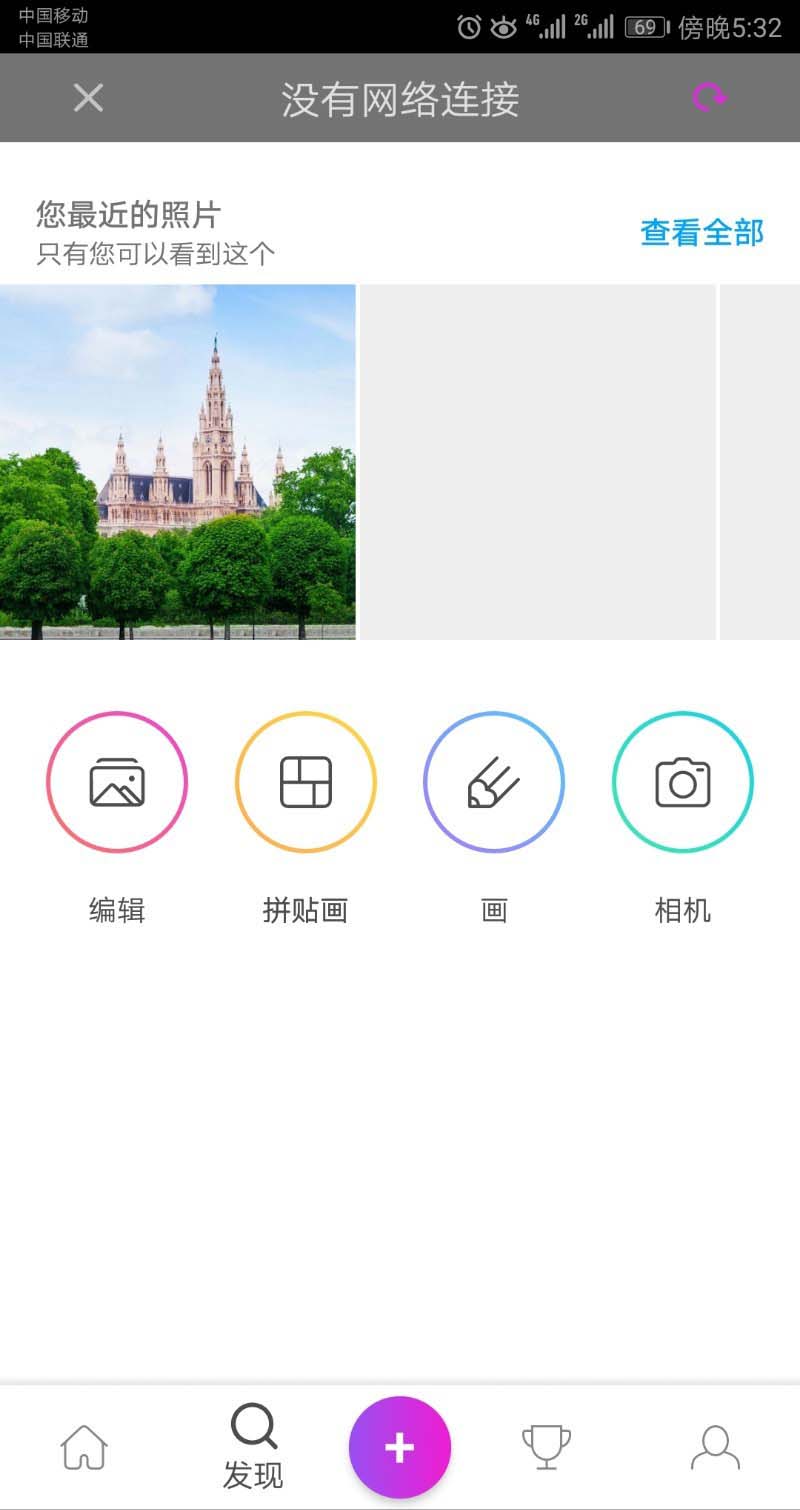Tap the plus create button
The width and height of the screenshot is (800, 1510).
coord(400,1447)
